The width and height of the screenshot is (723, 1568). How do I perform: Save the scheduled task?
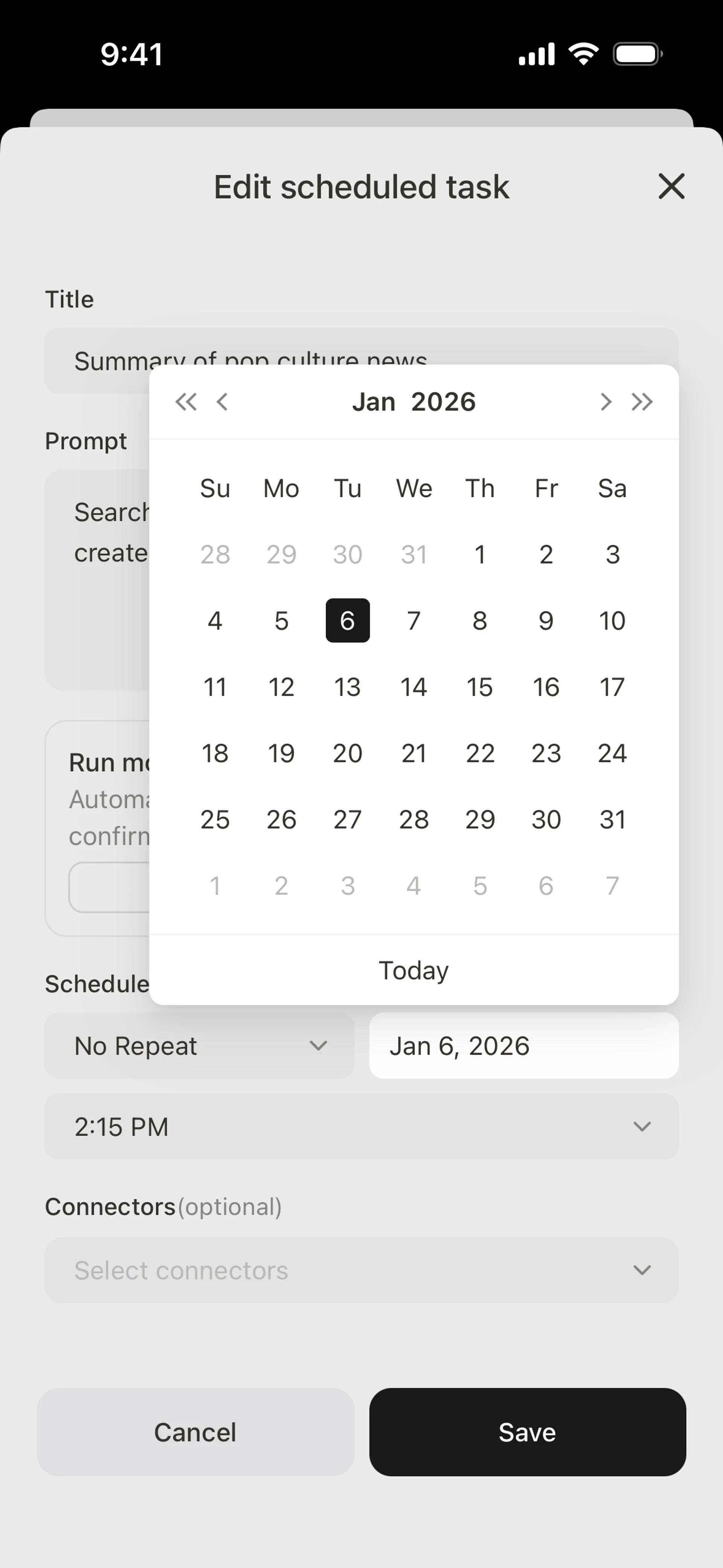[x=527, y=1432]
